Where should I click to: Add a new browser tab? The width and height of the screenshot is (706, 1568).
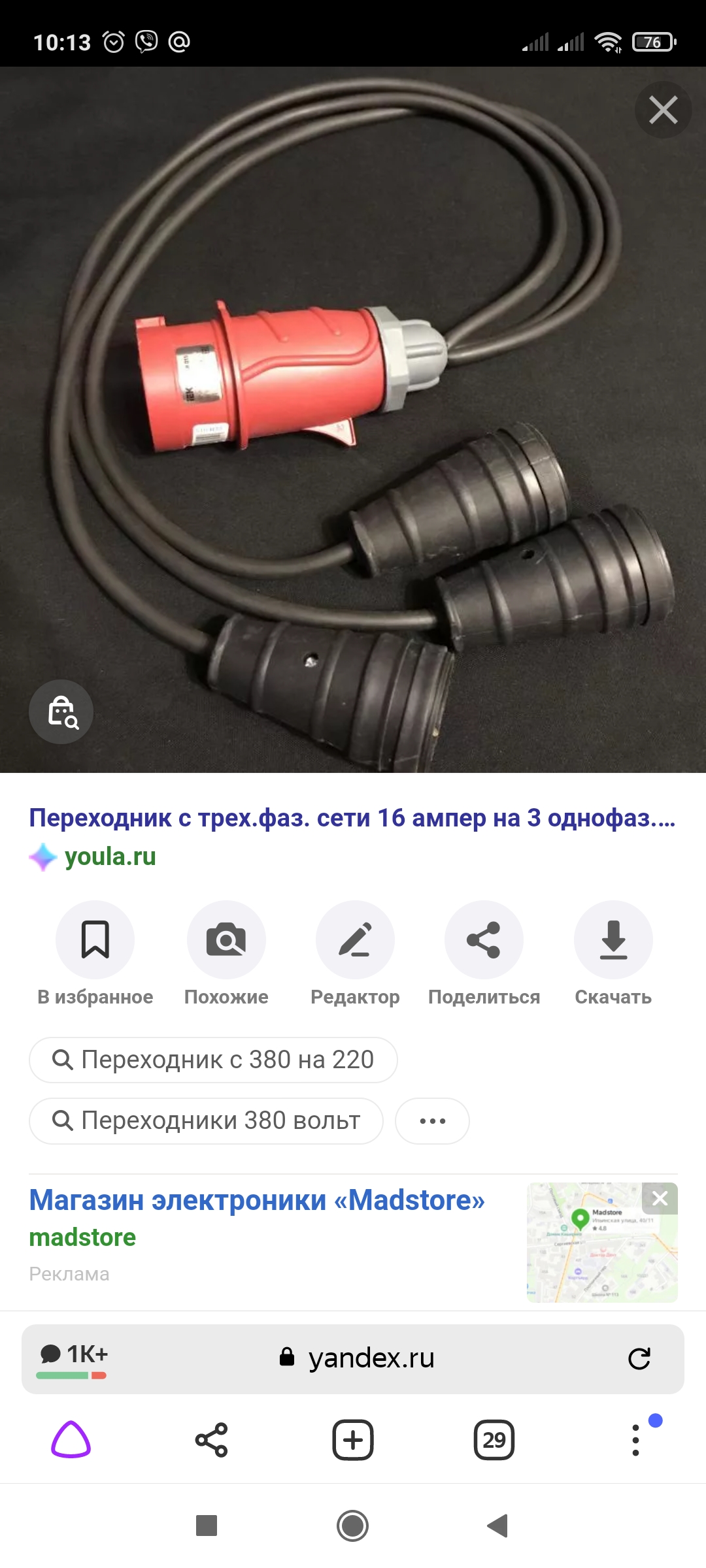click(353, 1439)
